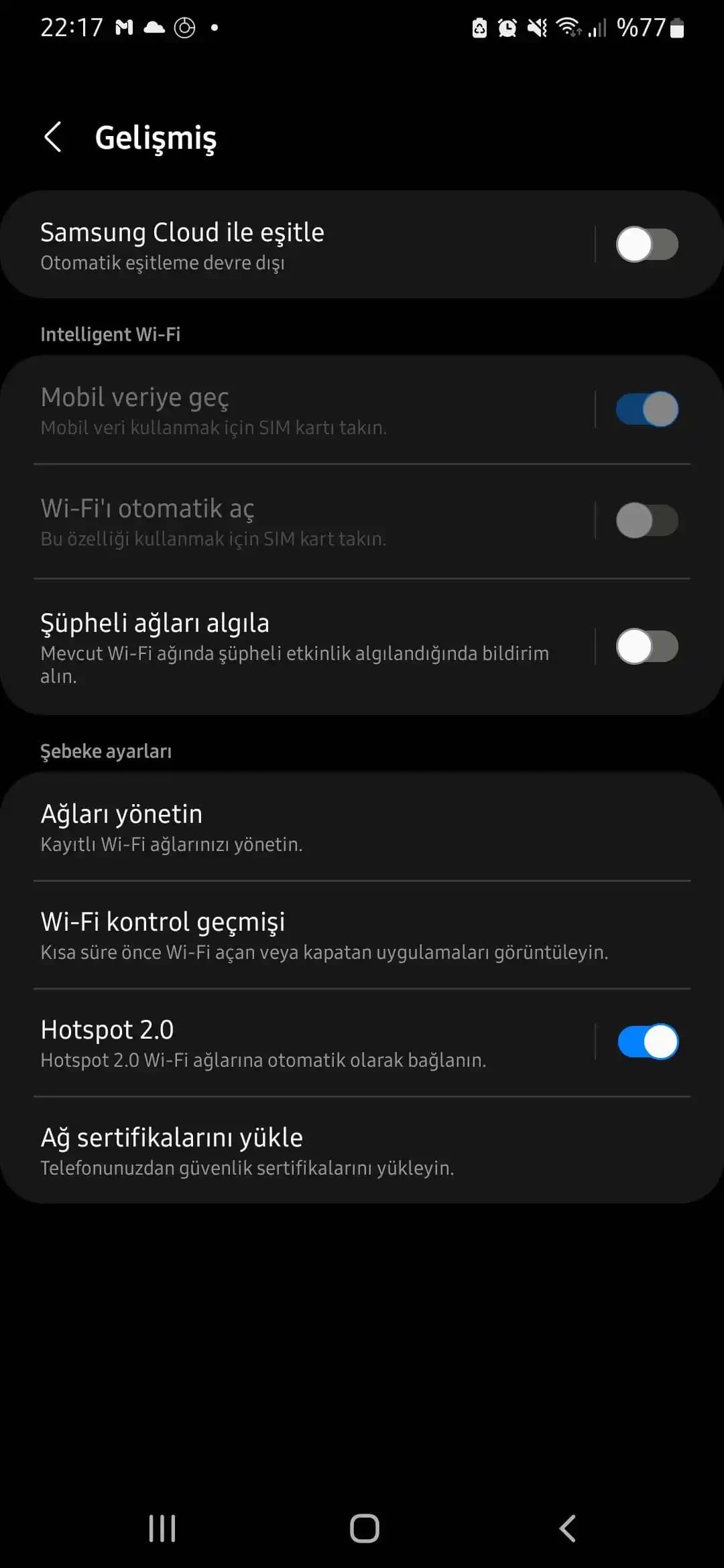Screen dimensions: 724x1568
Task: Open the Gmail notification icon in status bar
Action: (124, 27)
